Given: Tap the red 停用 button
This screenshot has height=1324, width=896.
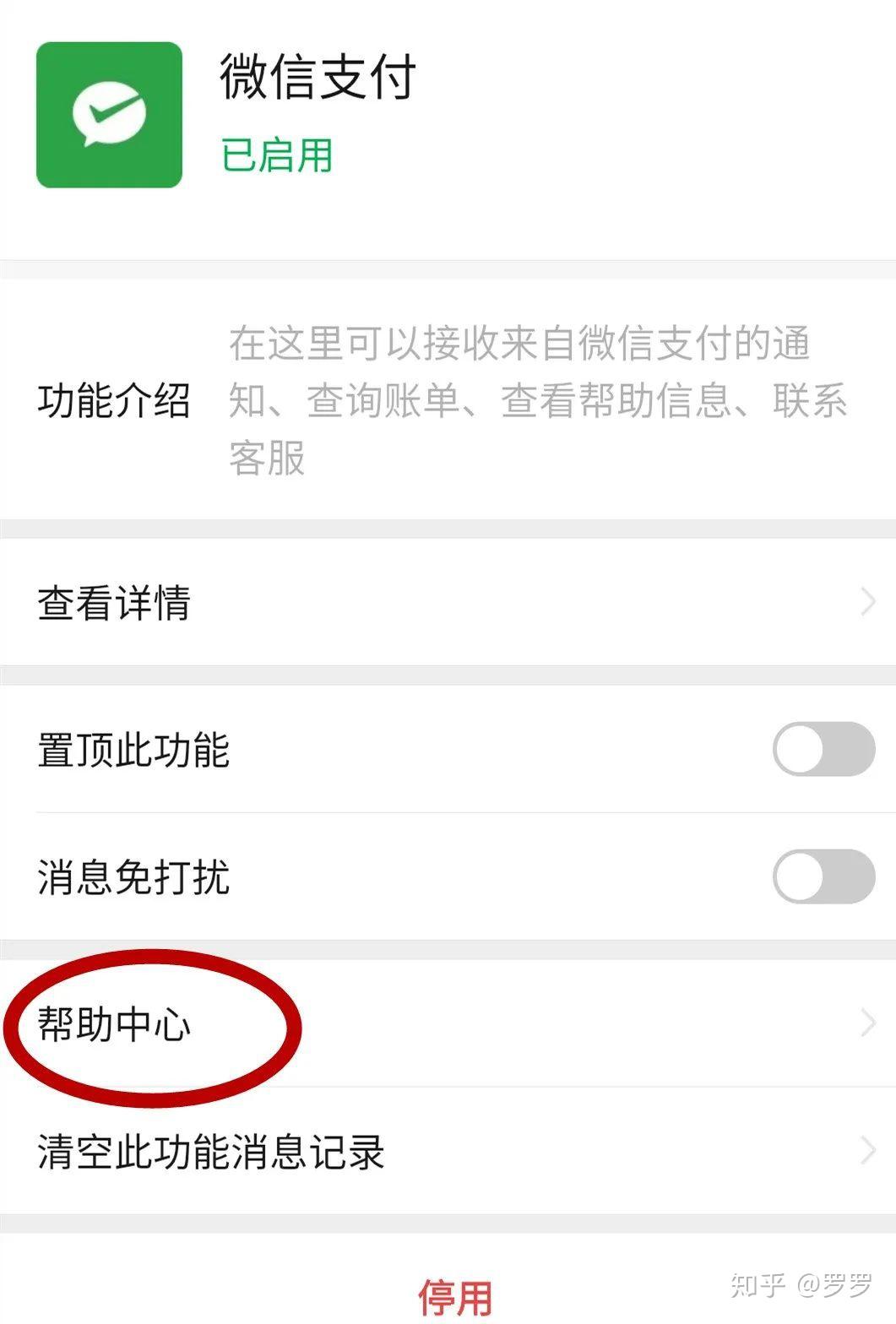Looking at the screenshot, I should coord(454,1296).
